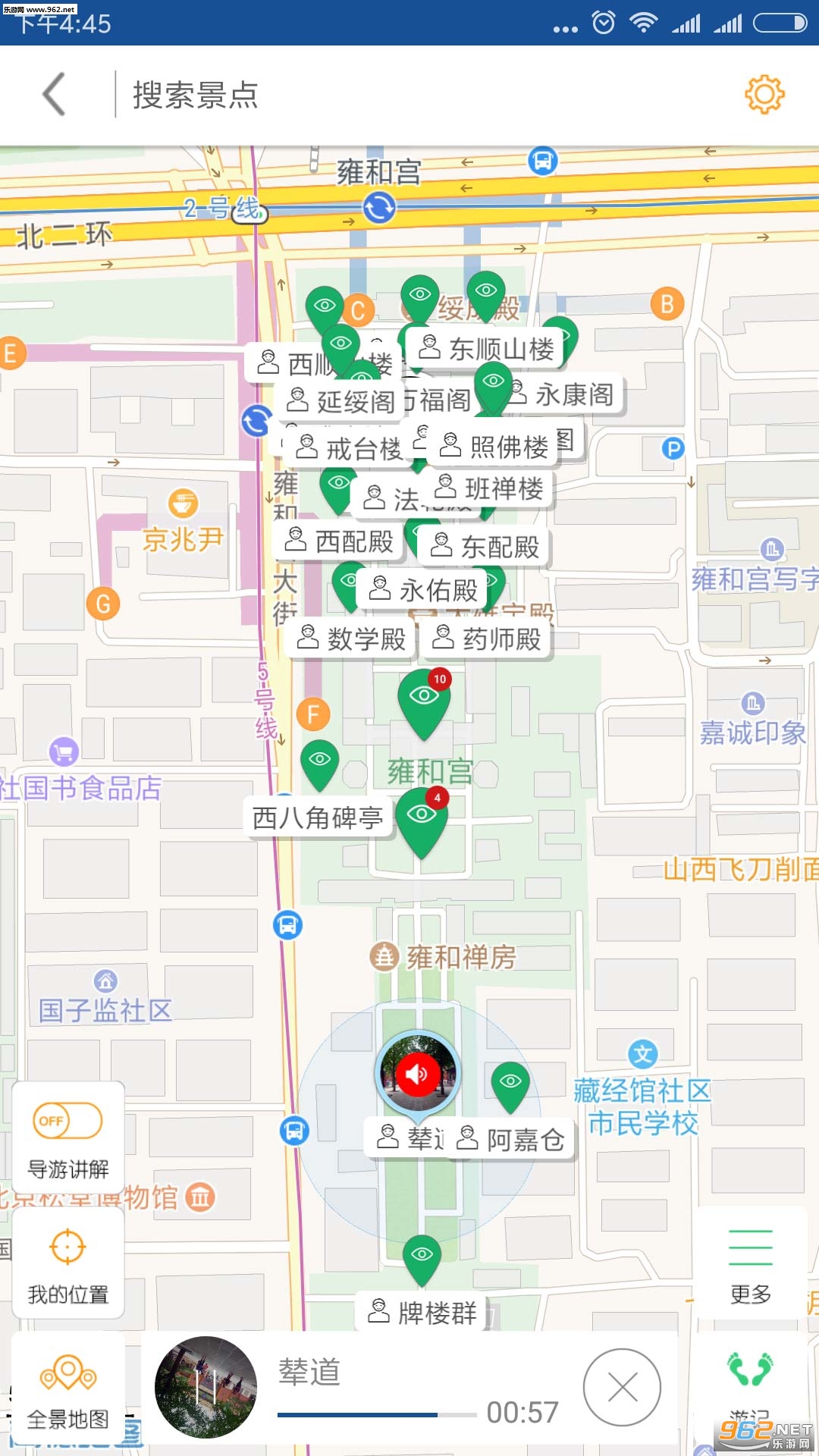
Task: Open the 药师殿 spot label
Action: point(486,639)
